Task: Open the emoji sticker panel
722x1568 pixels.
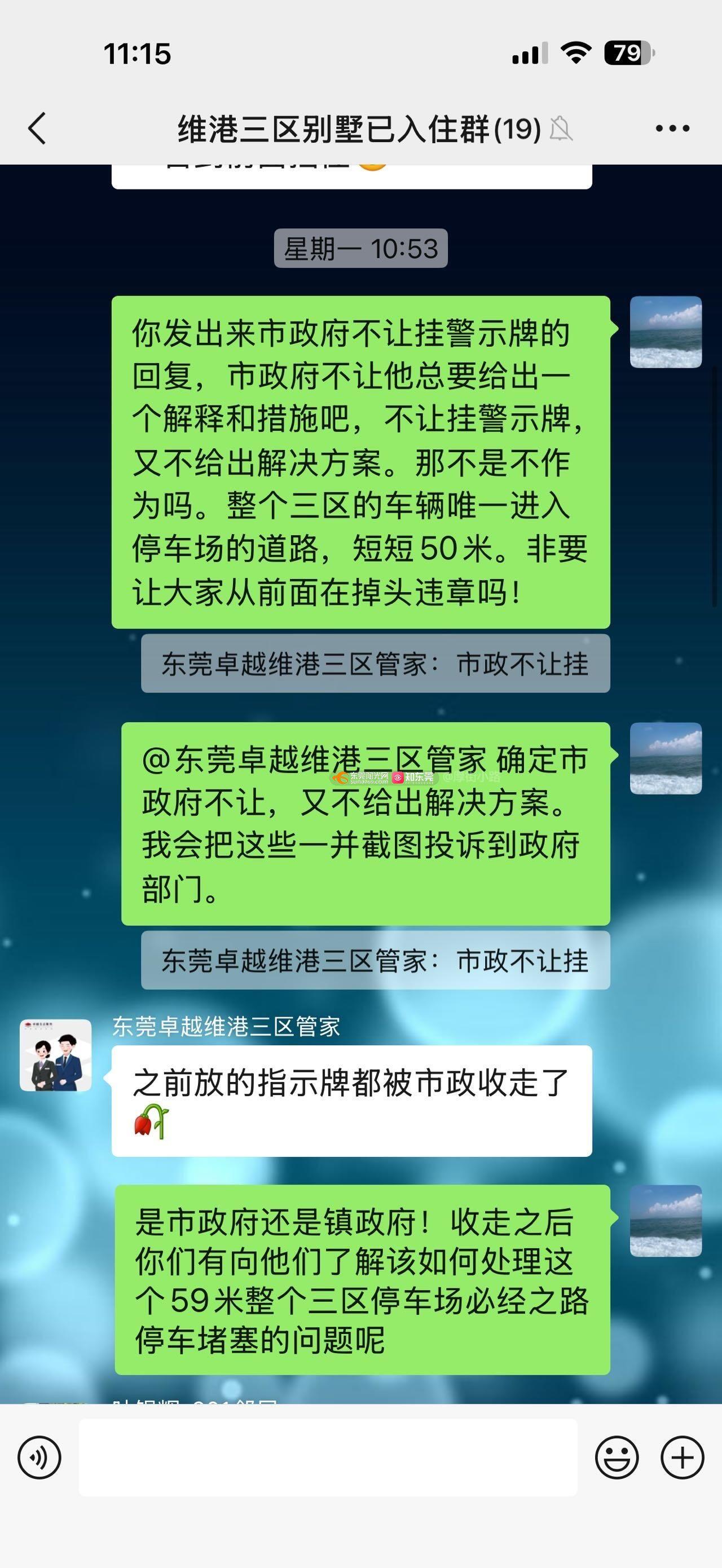Action: pyautogui.click(x=617, y=1458)
